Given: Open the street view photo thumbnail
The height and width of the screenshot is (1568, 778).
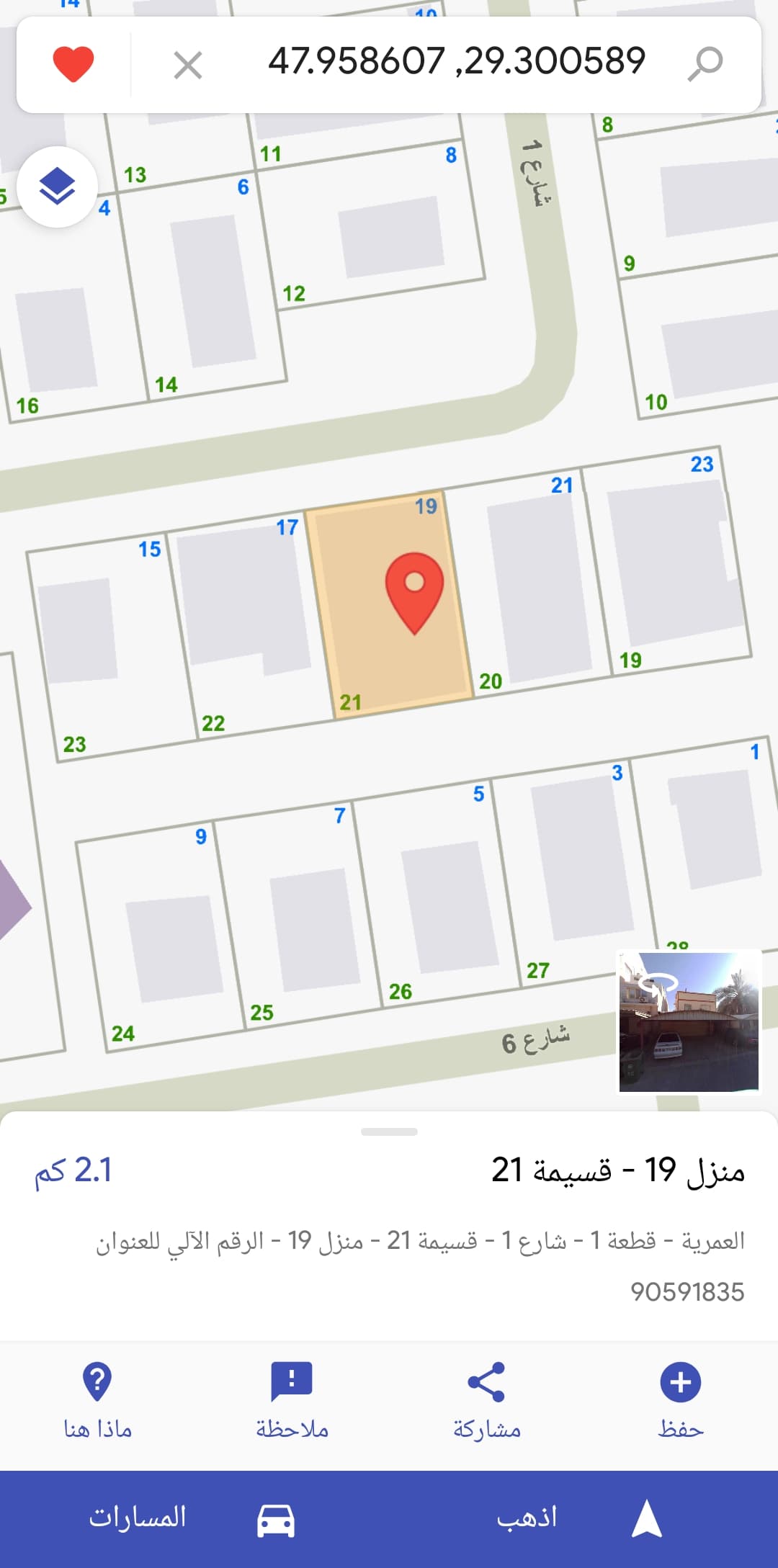Looking at the screenshot, I should click(689, 1021).
